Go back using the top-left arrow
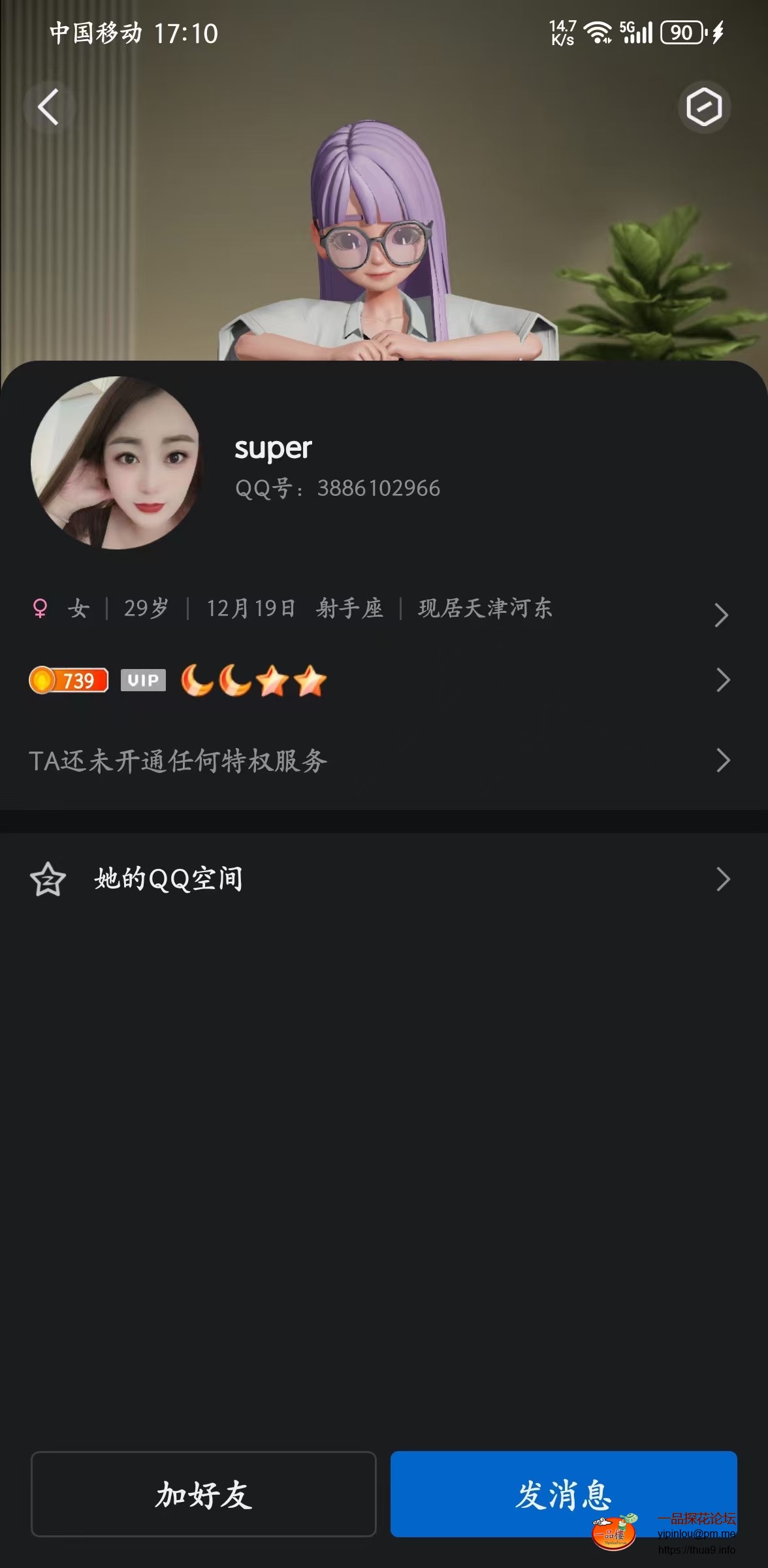This screenshot has height=1568, width=768. (x=49, y=106)
